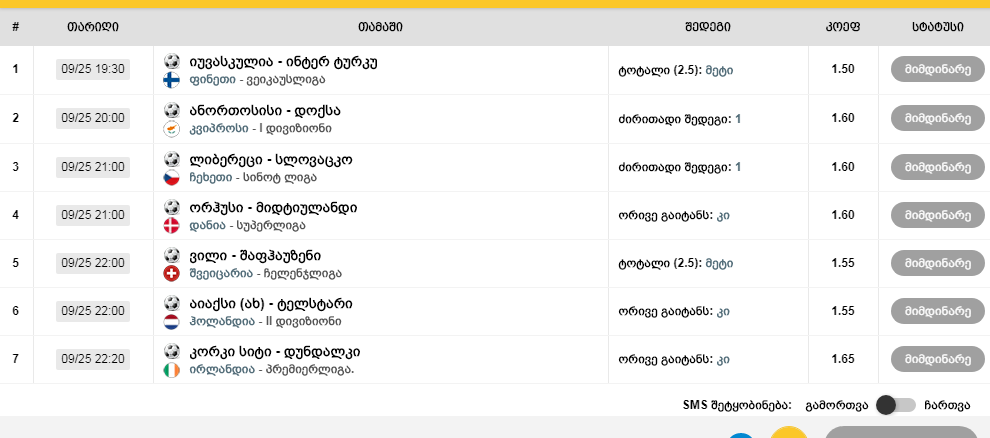Image resolution: width=990 pixels, height=438 pixels.
Task: Tap მიმდინარე status for კორკი სიტი - დუნდალკი
Action: pos(937,359)
